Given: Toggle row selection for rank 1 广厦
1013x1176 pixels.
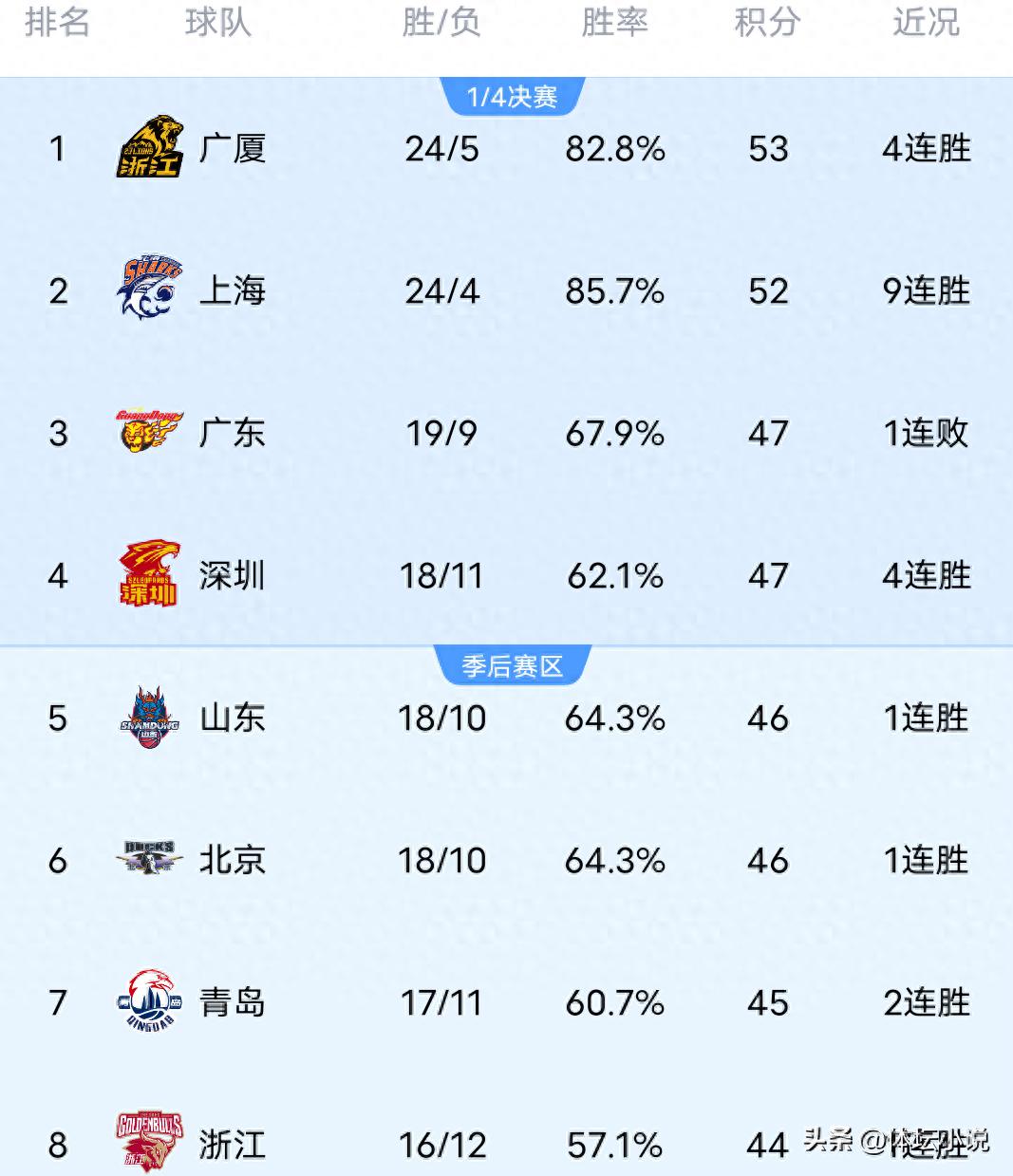Looking at the screenshot, I should pyautogui.click(x=506, y=149).
